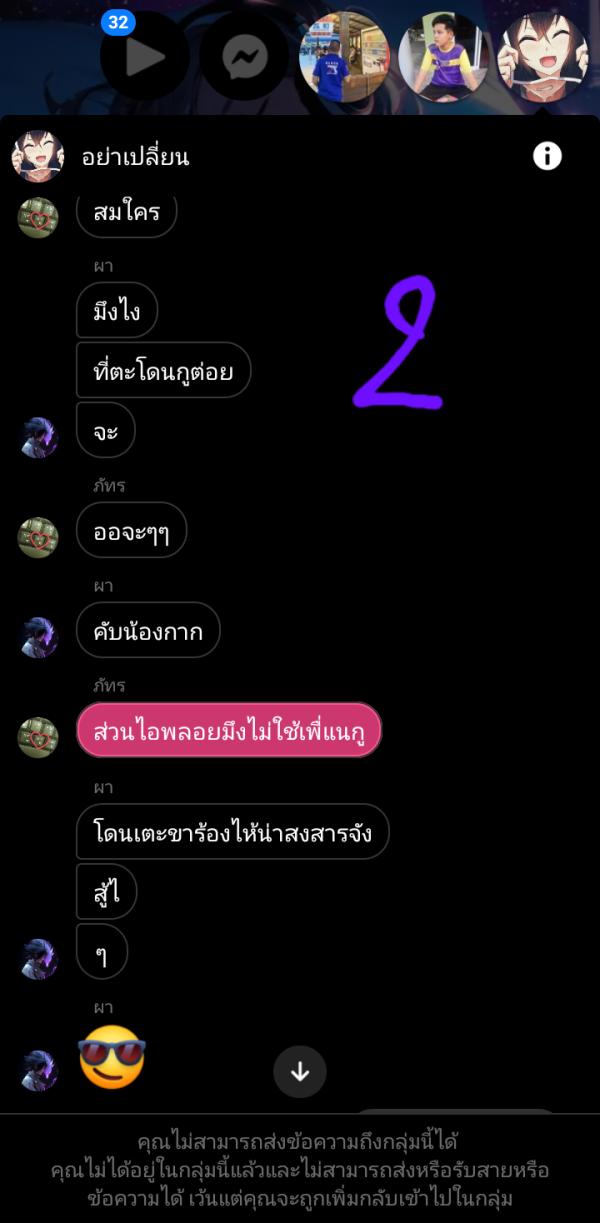Open the group info icon

coord(547,156)
